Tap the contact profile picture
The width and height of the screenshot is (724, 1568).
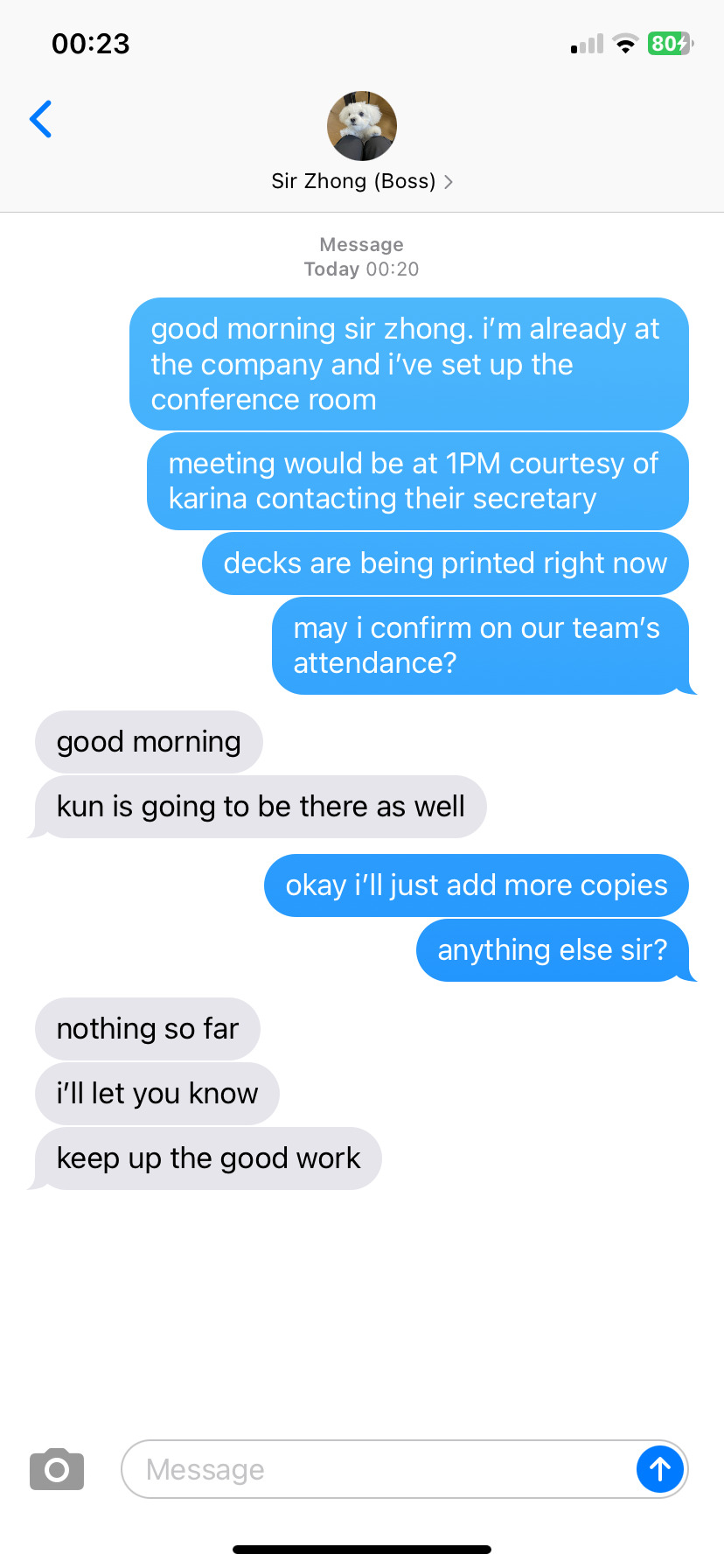pos(362,126)
